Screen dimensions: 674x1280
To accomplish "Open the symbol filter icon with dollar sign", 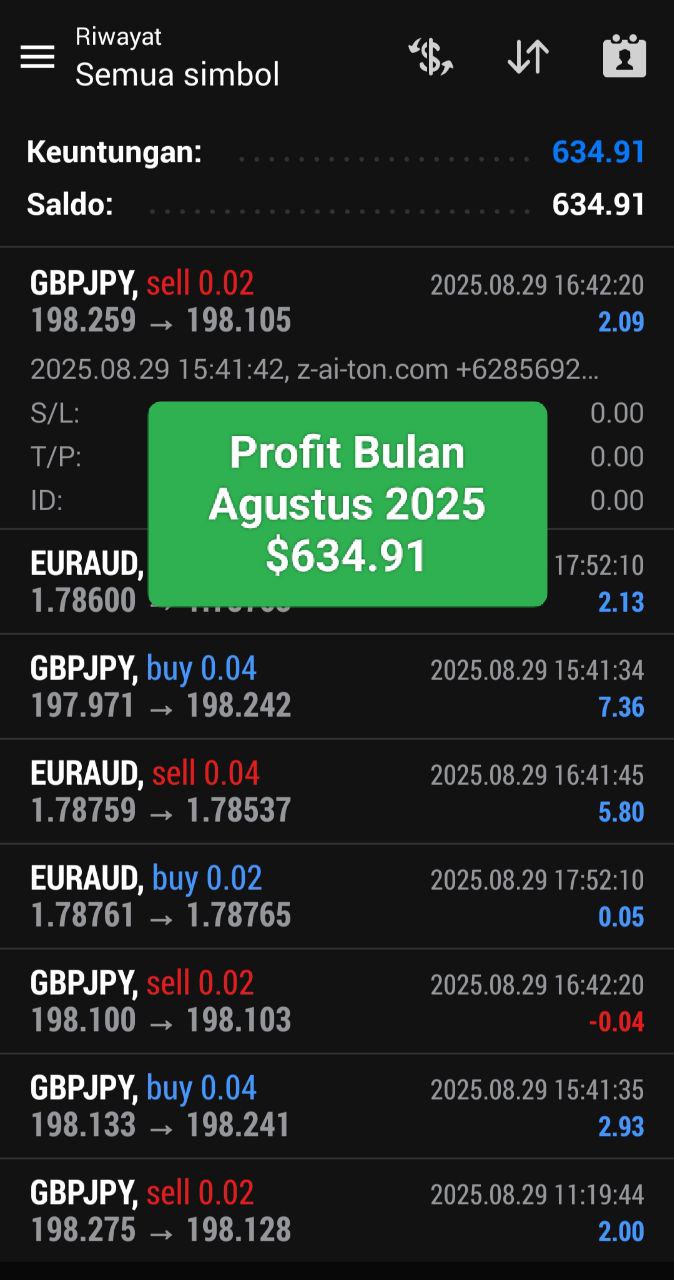I will tap(431, 57).
